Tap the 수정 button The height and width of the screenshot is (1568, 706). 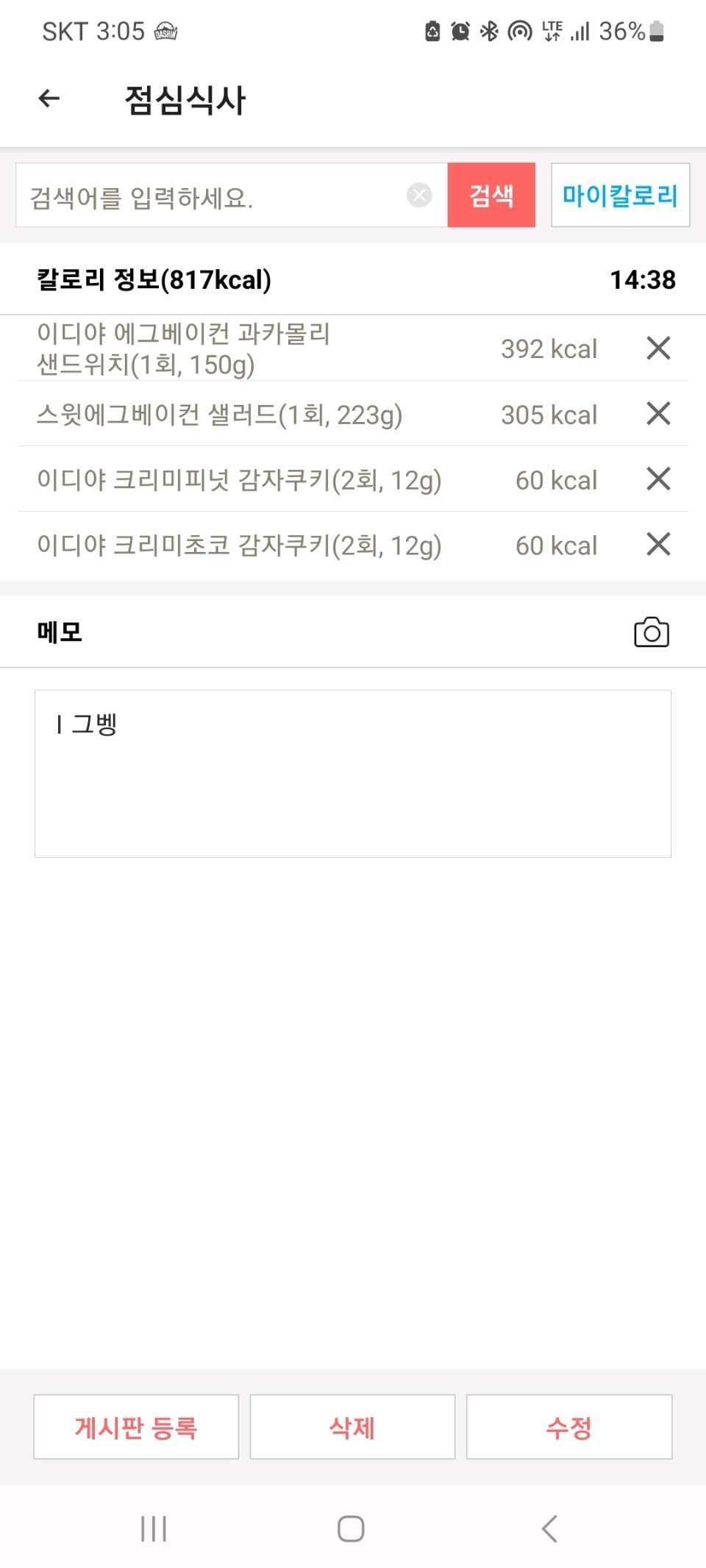point(569,1427)
